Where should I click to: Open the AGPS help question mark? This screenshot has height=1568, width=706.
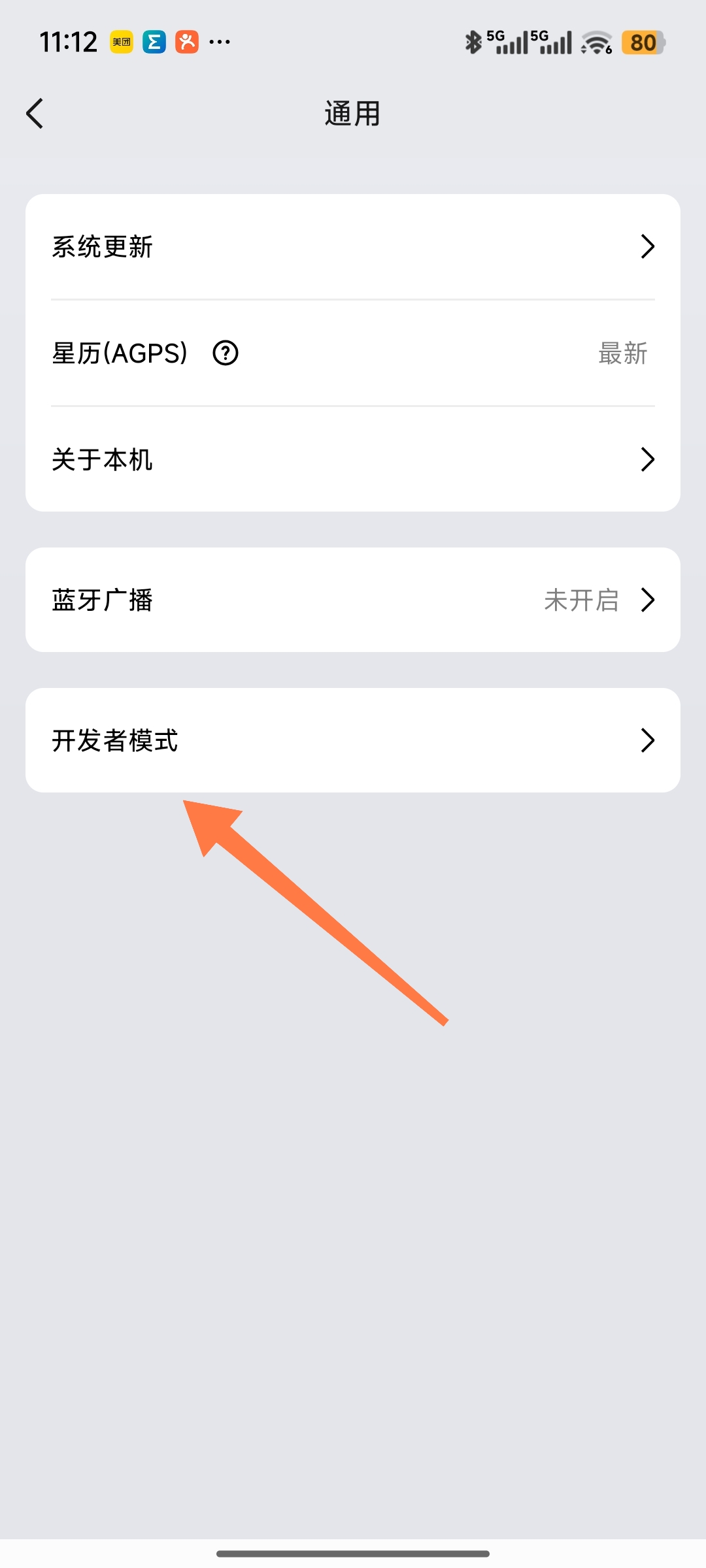coord(226,353)
